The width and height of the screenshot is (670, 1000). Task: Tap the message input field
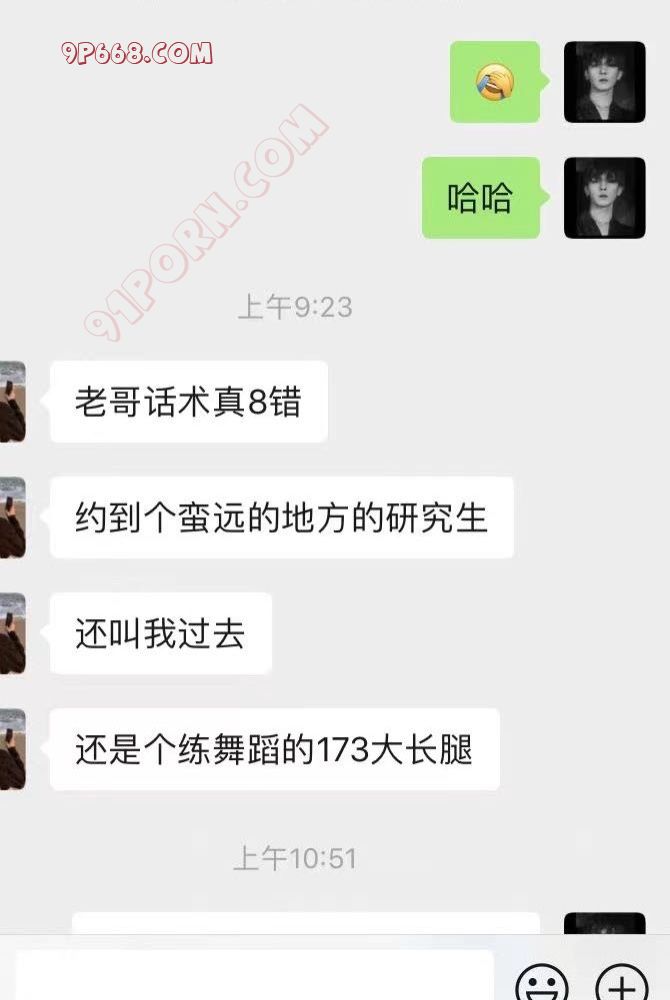point(255,977)
